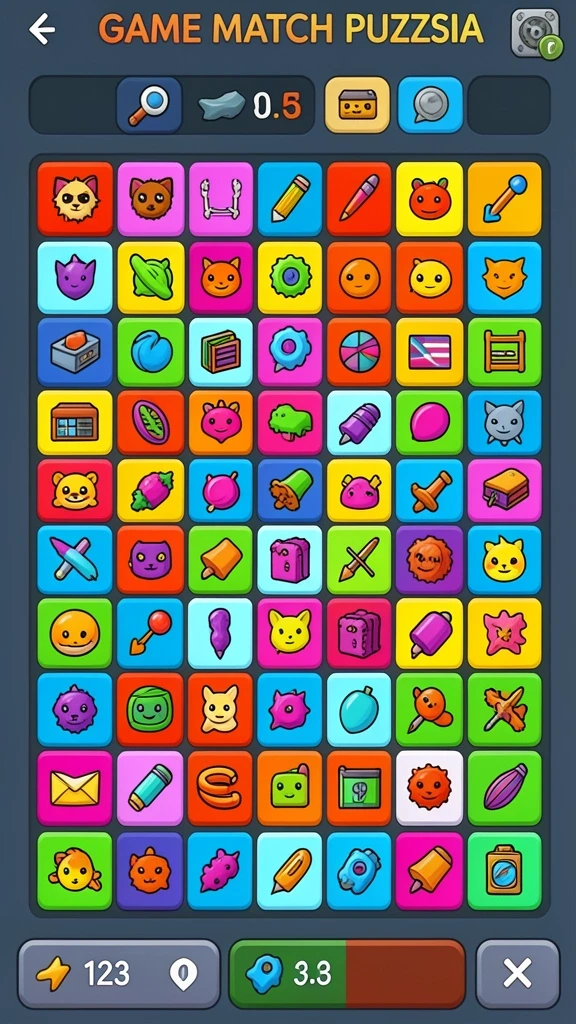Select the brown cat face on pink tile
This screenshot has height=1024, width=576.
151,199
